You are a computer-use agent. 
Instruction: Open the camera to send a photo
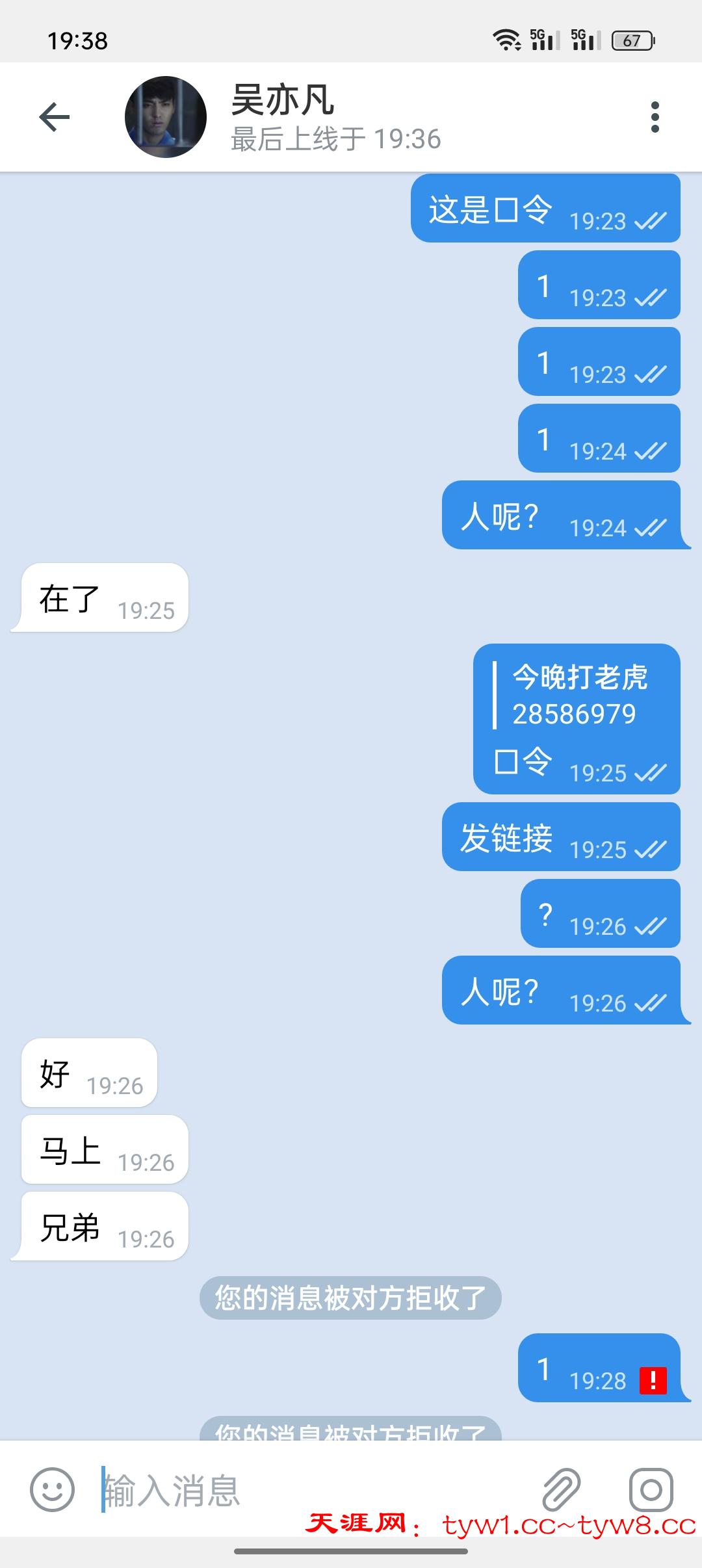coord(651,1489)
